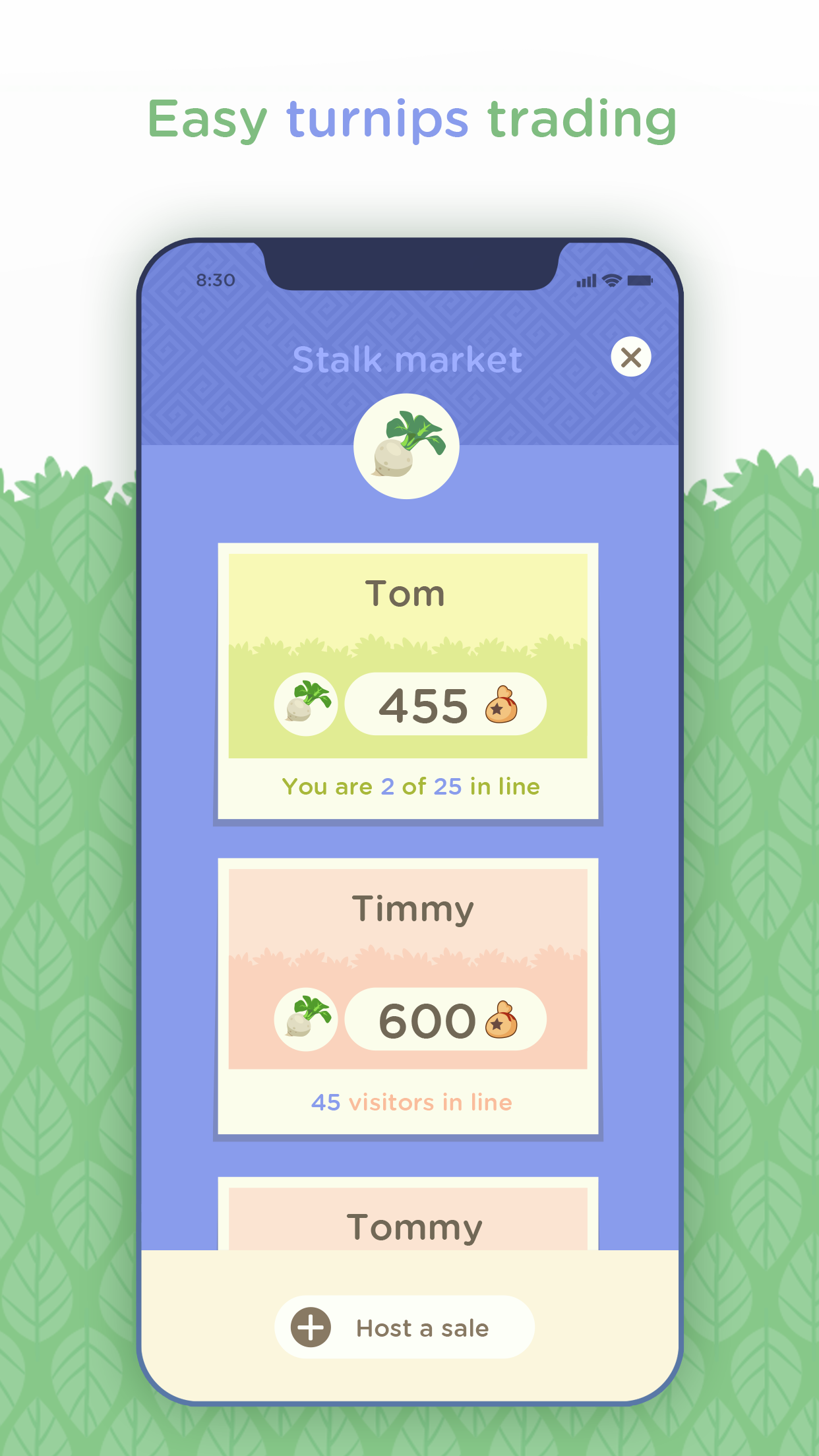Viewport: 819px width, 1456px height.
Task: Click the 'You are 2 of 25 in line' text
Action: coord(410,786)
